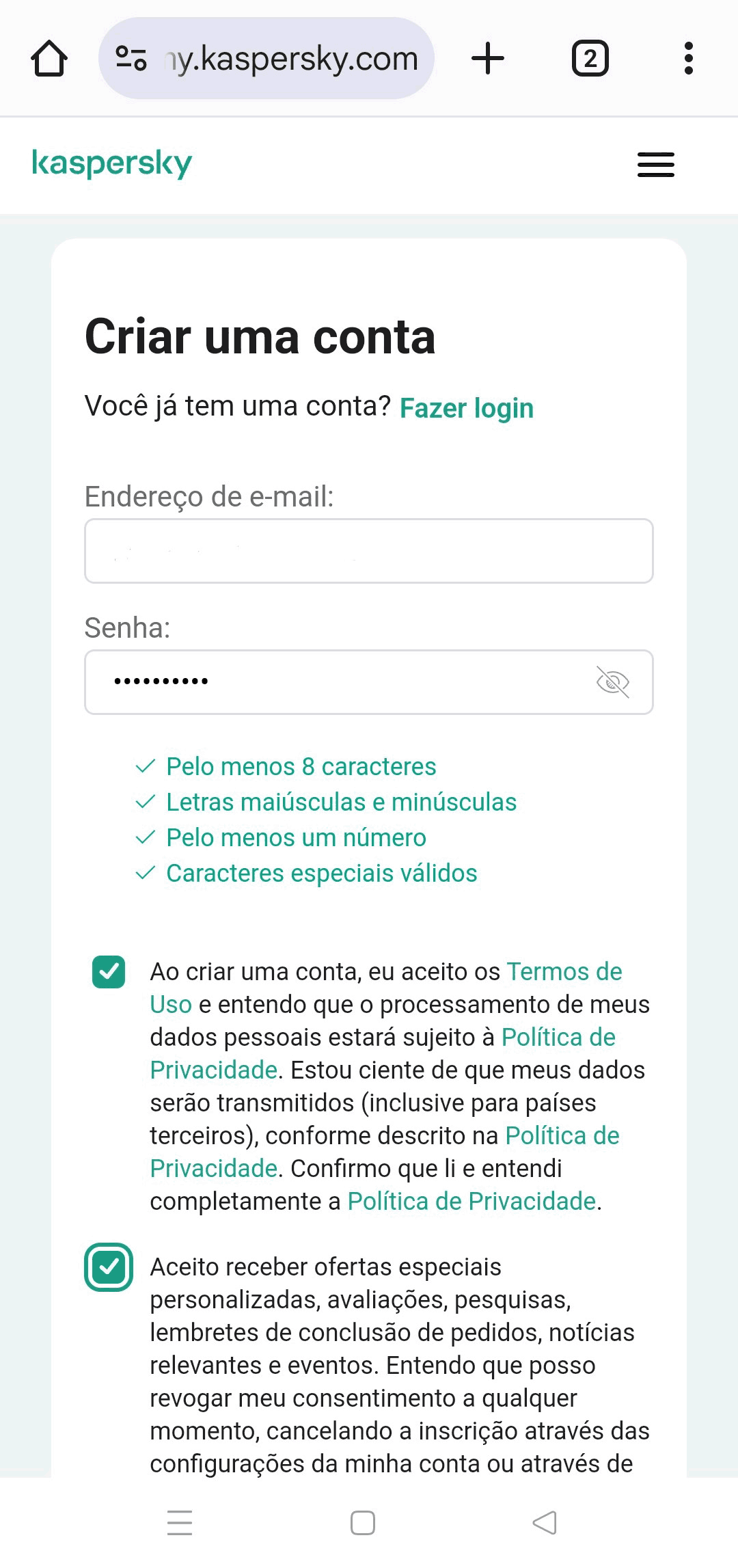Image resolution: width=738 pixels, height=1568 pixels.
Task: Open the Termos de Uso link
Action: (x=564, y=972)
